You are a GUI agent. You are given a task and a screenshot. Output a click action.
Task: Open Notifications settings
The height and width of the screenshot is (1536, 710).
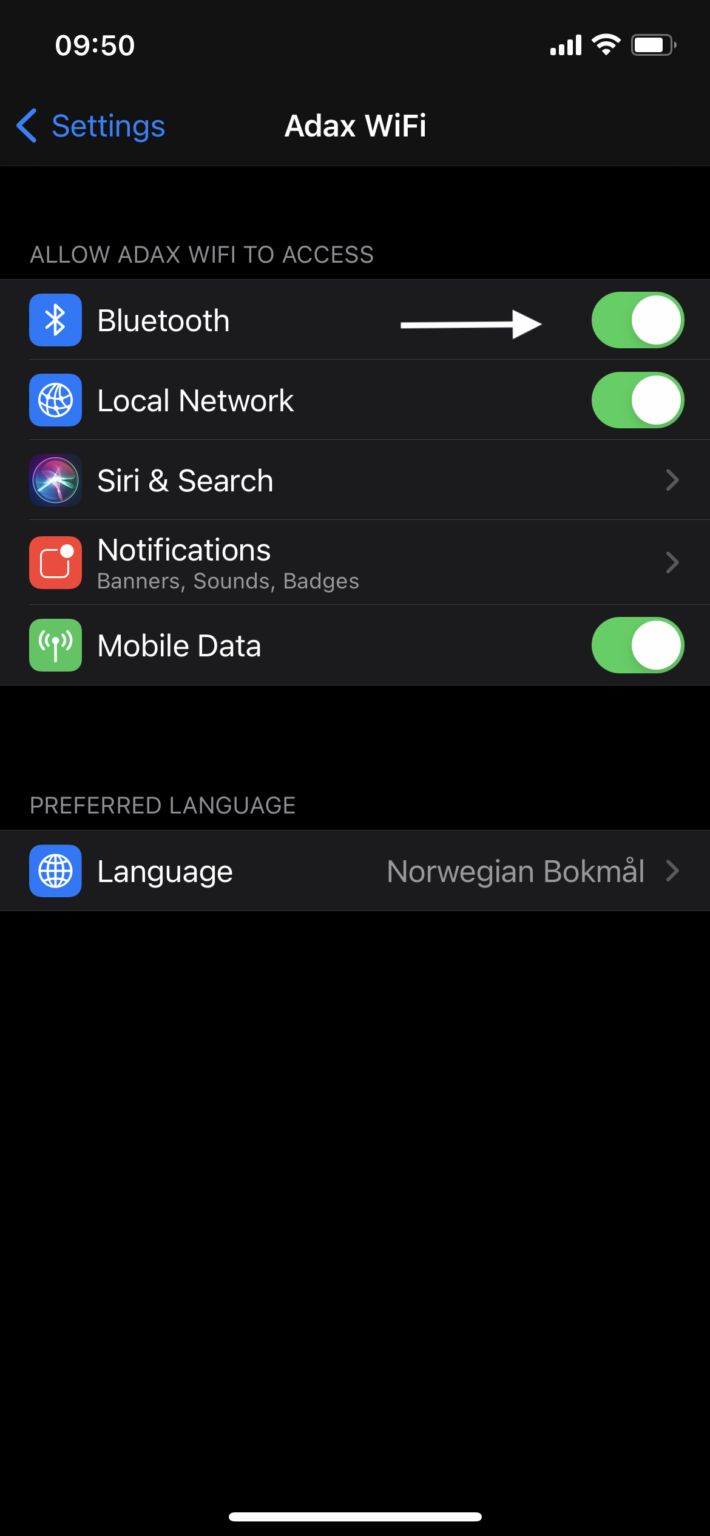[355, 562]
